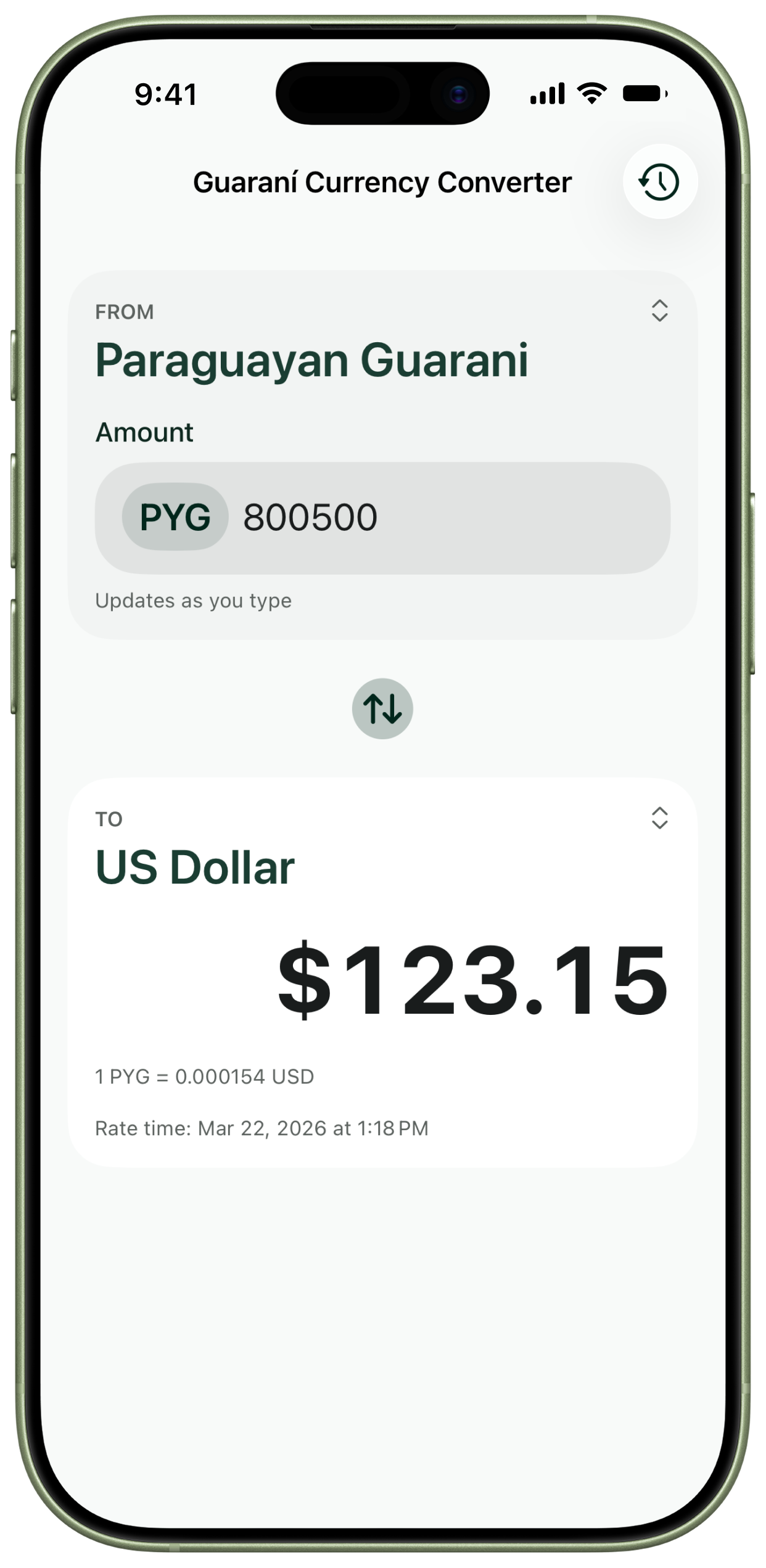
Task: Tap the FROM section label
Action: [124, 312]
